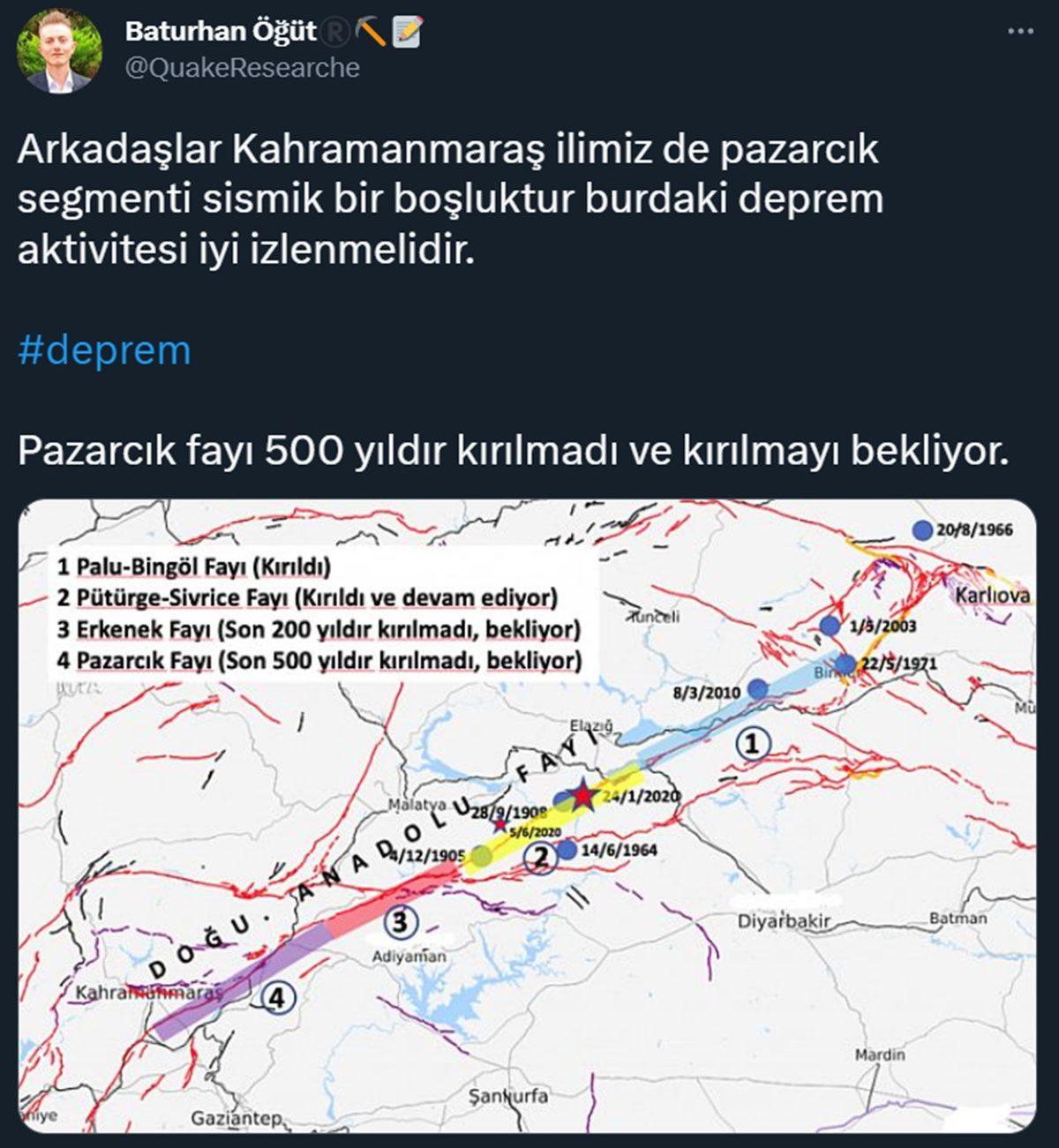Open the #deprem hashtag link

pos(104,349)
